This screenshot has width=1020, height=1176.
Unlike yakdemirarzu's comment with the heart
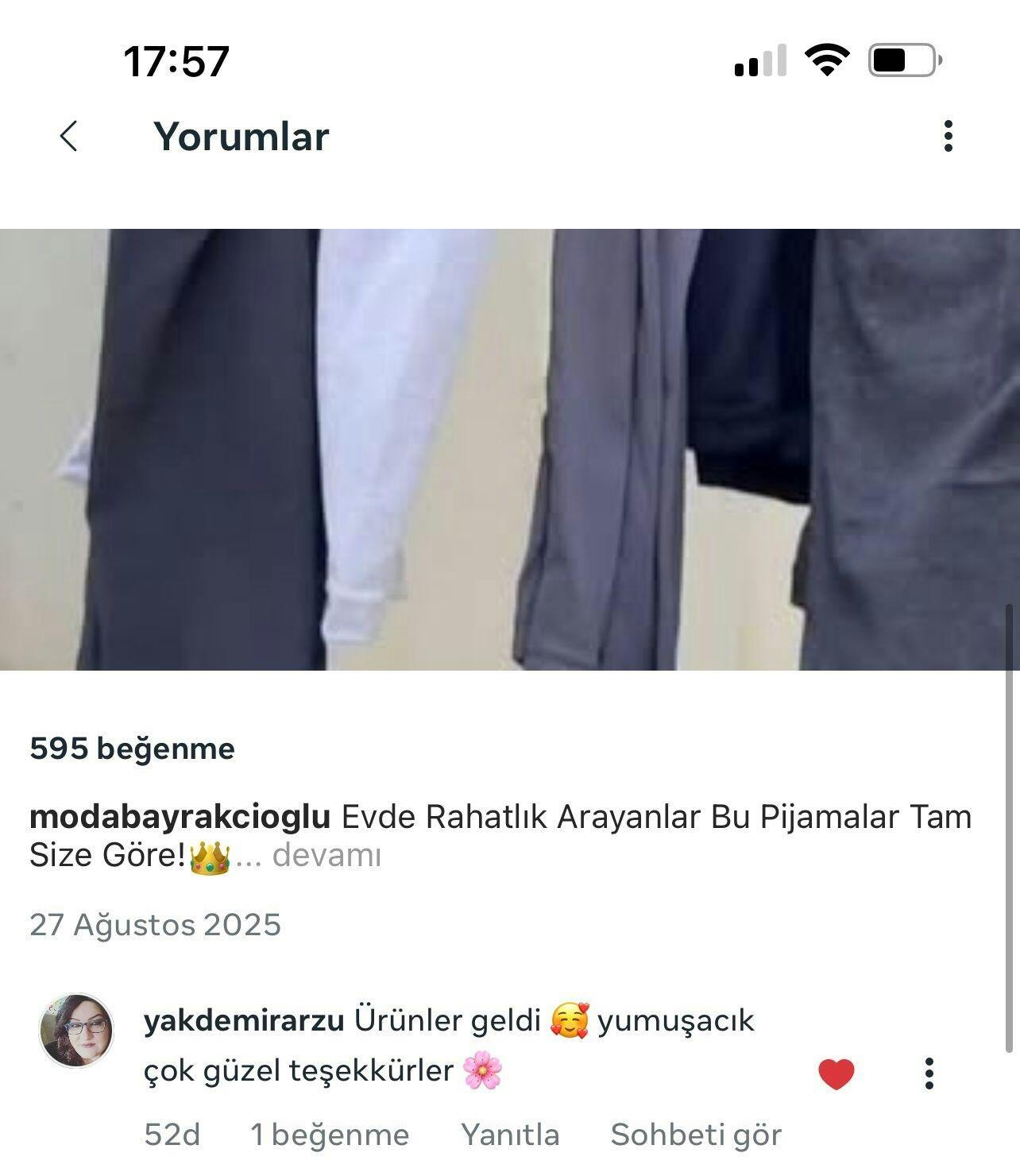pos(836,1073)
